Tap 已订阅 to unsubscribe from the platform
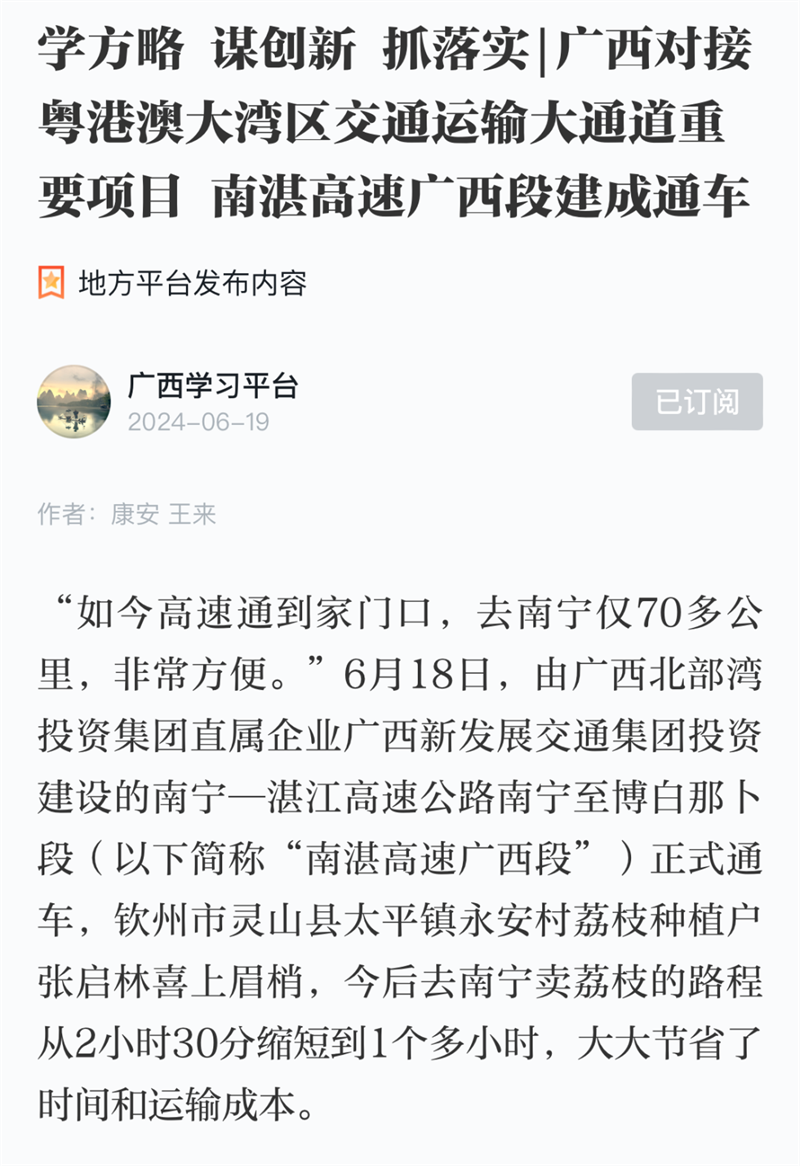 coord(699,402)
